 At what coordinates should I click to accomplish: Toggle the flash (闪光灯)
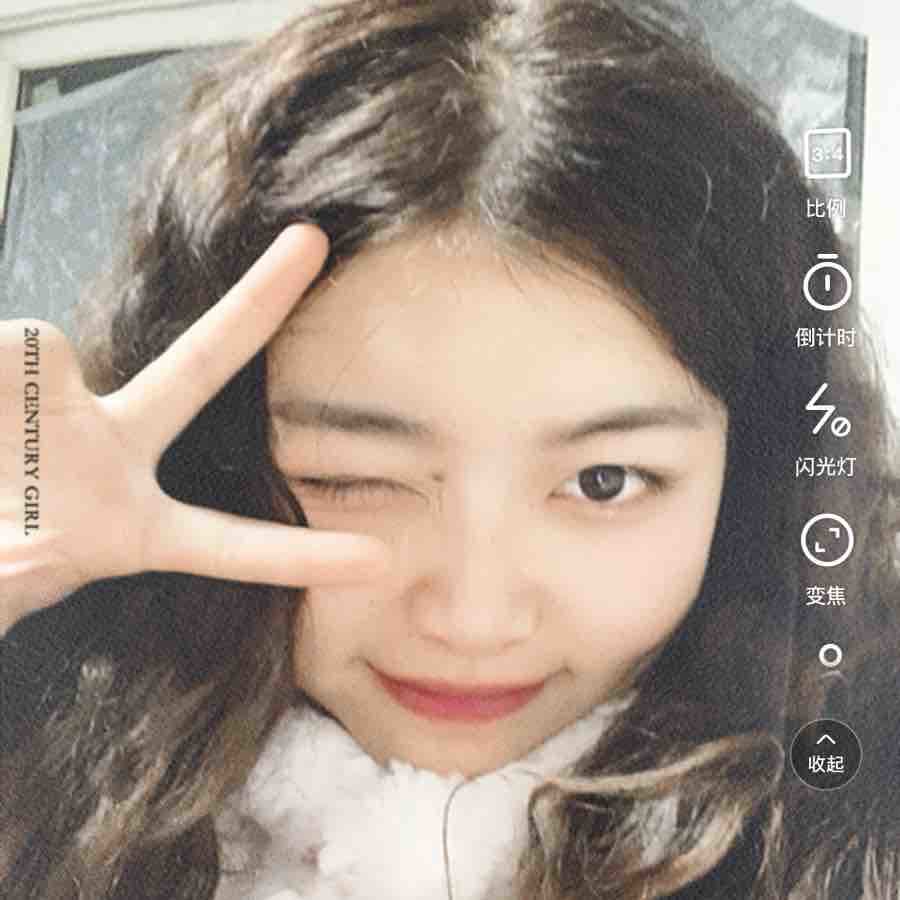826,411
